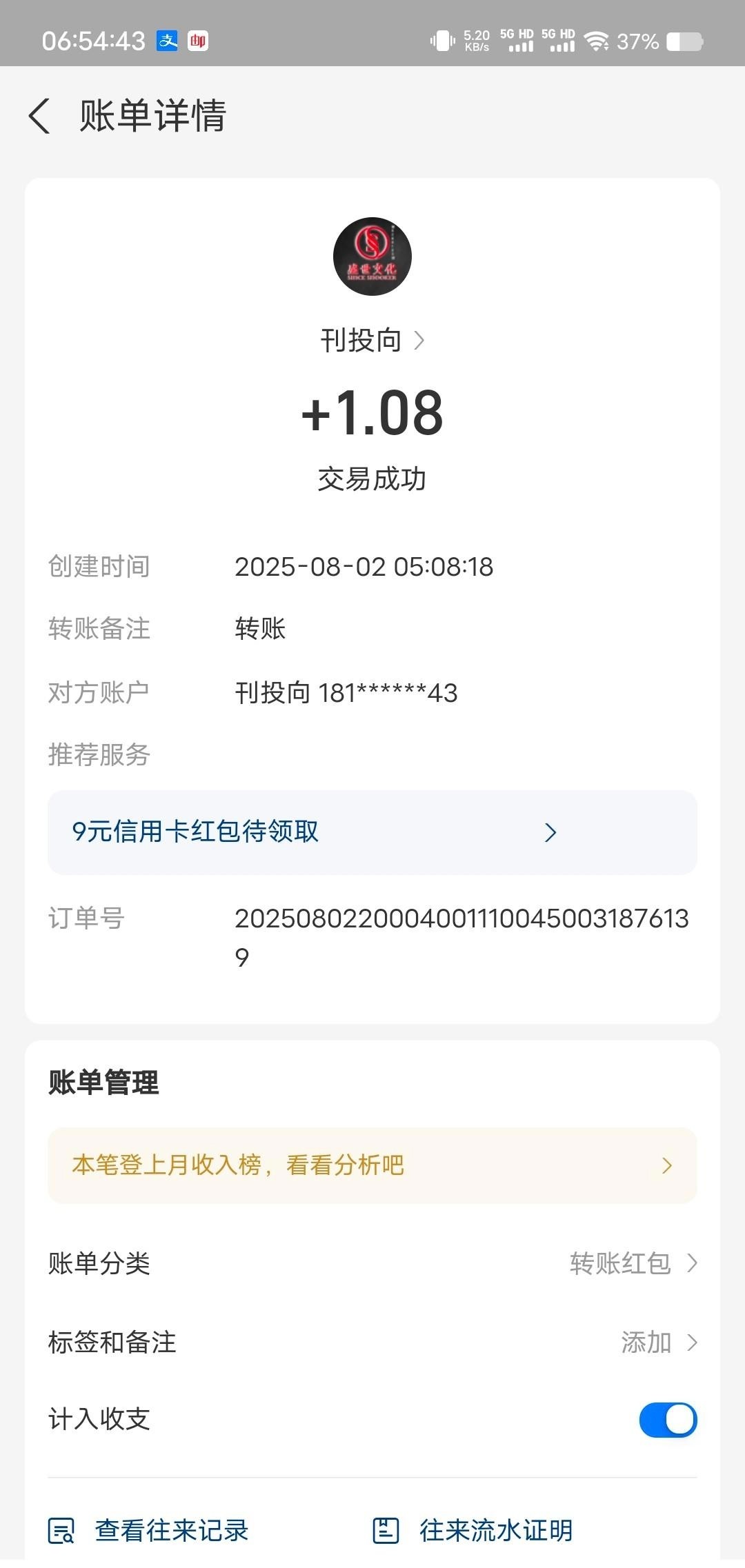The height and width of the screenshot is (1568, 745).
Task: Open 刊投向 payer profile
Action: (x=372, y=340)
